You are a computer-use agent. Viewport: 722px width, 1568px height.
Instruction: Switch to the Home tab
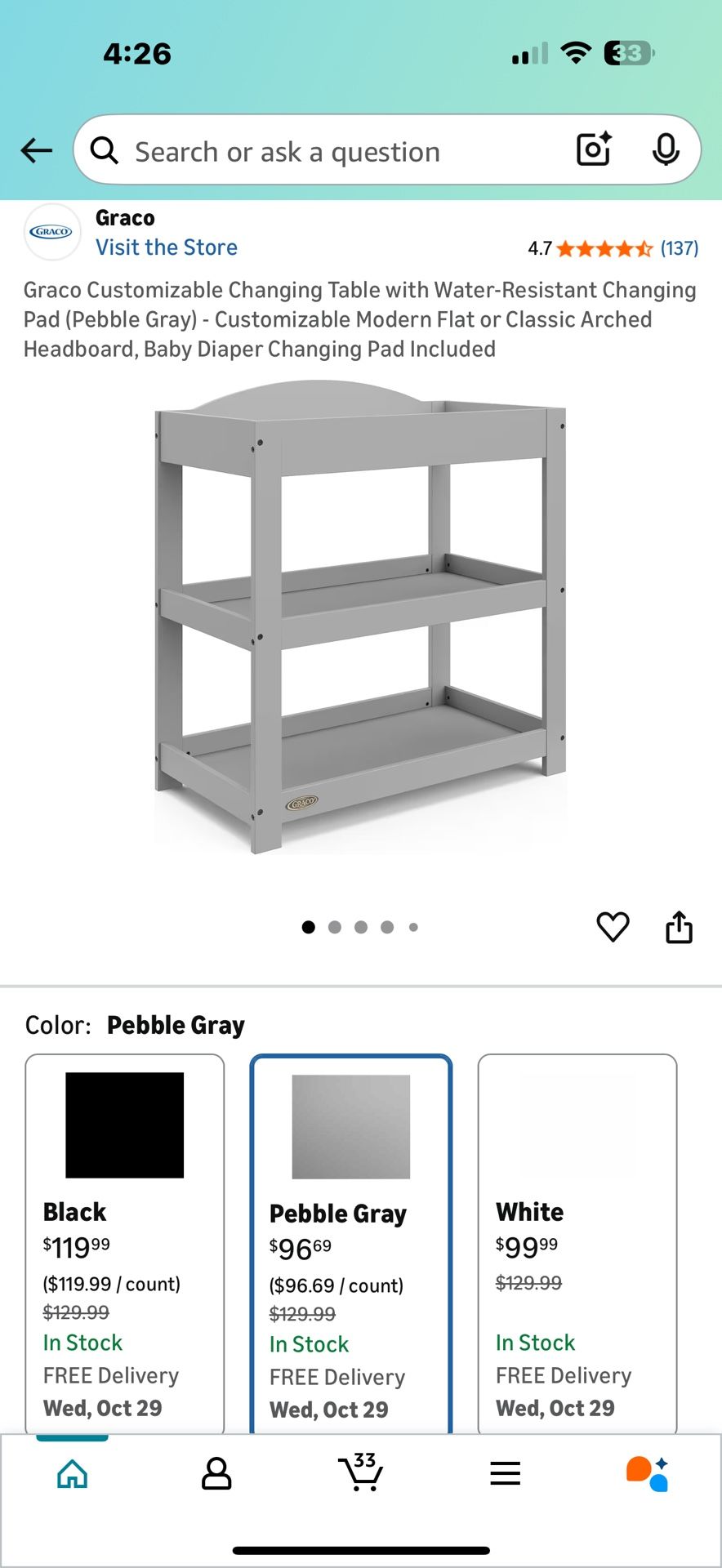pyautogui.click(x=72, y=1473)
